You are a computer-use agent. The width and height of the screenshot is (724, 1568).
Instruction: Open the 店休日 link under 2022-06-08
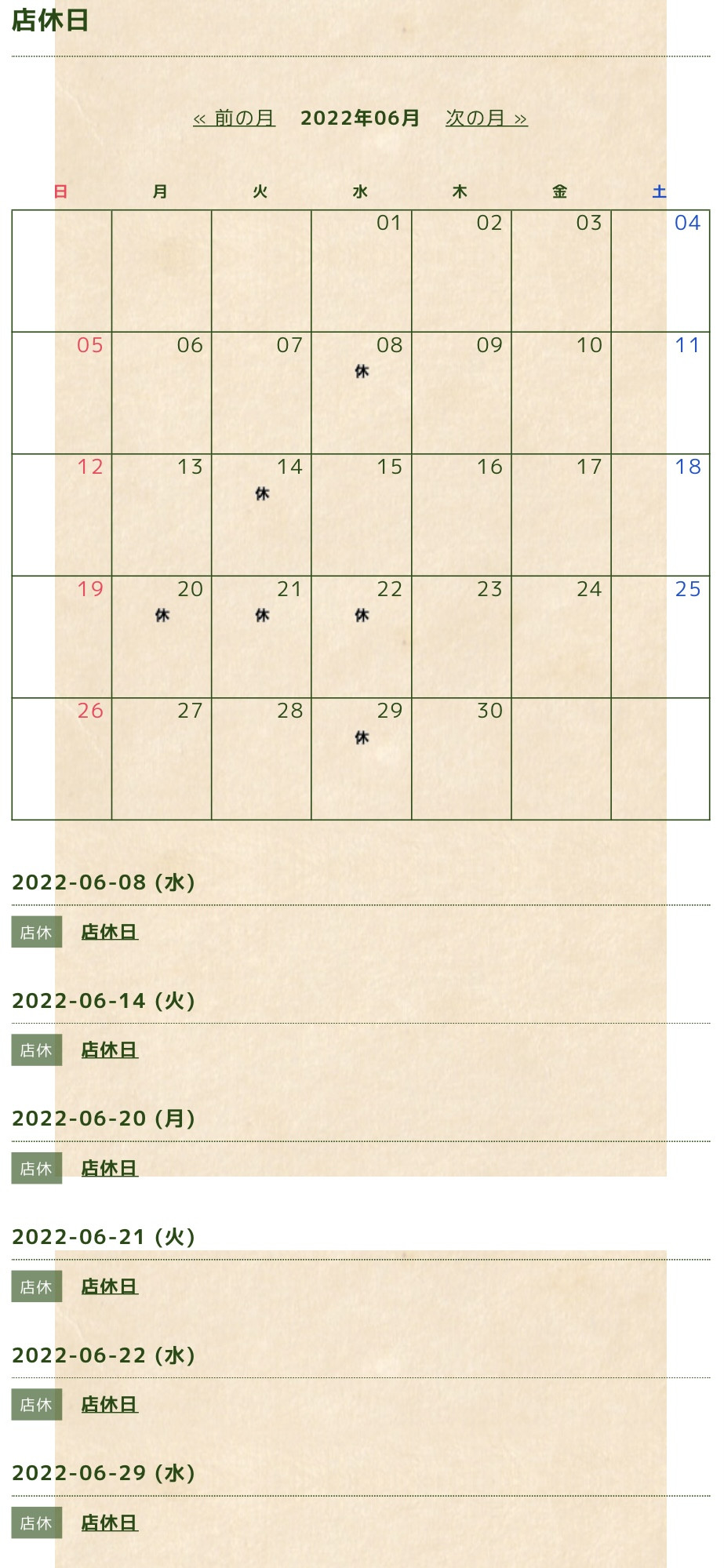pos(110,932)
